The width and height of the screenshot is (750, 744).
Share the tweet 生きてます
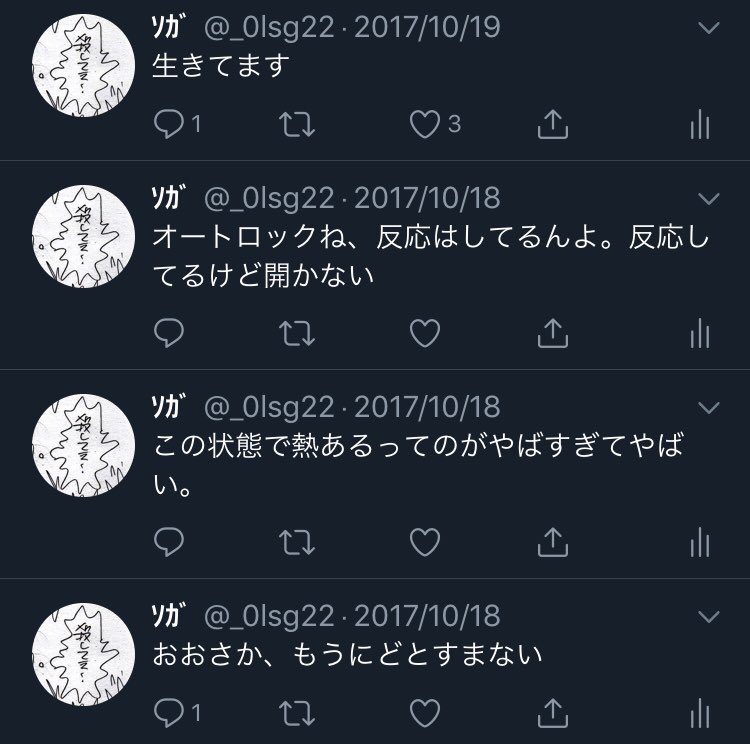(553, 124)
